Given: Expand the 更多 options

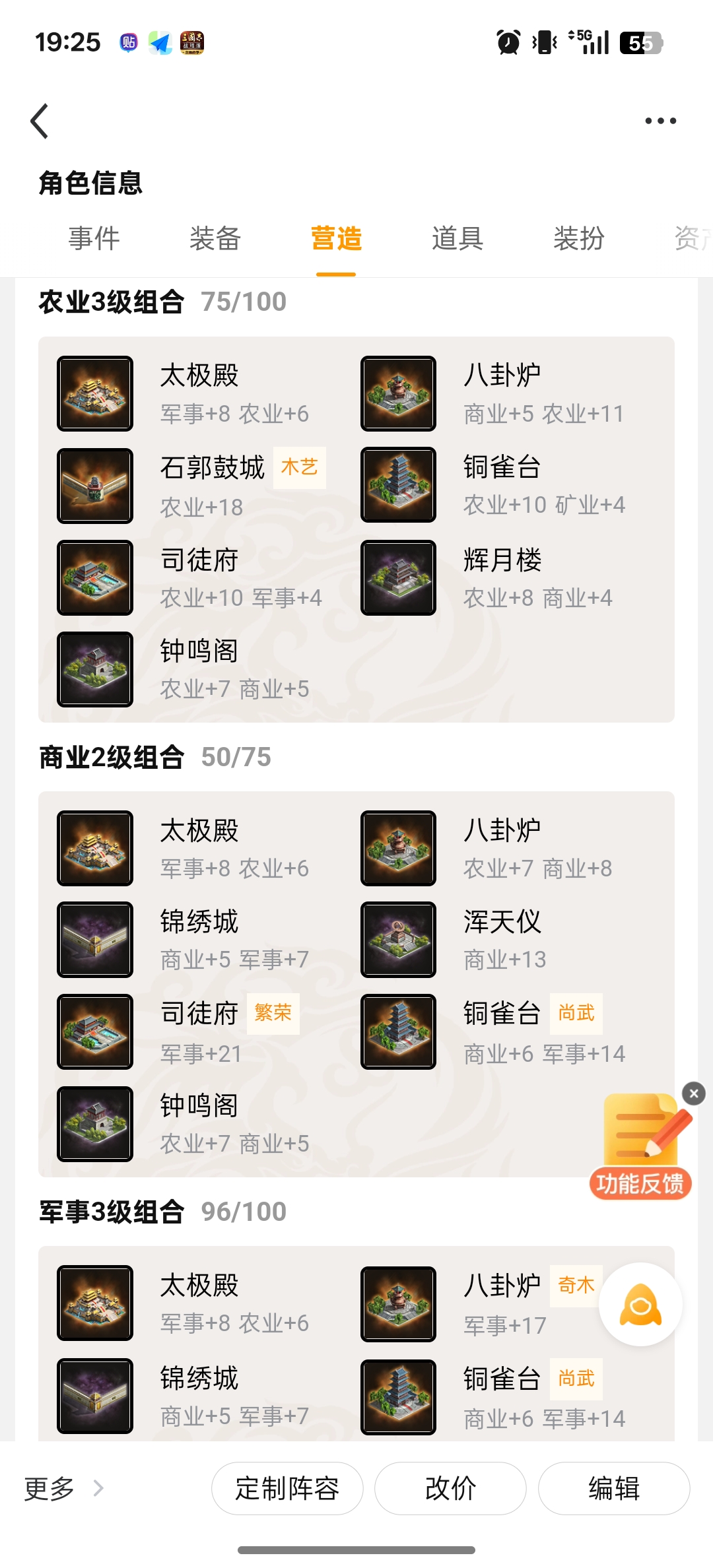Looking at the screenshot, I should [63, 1488].
